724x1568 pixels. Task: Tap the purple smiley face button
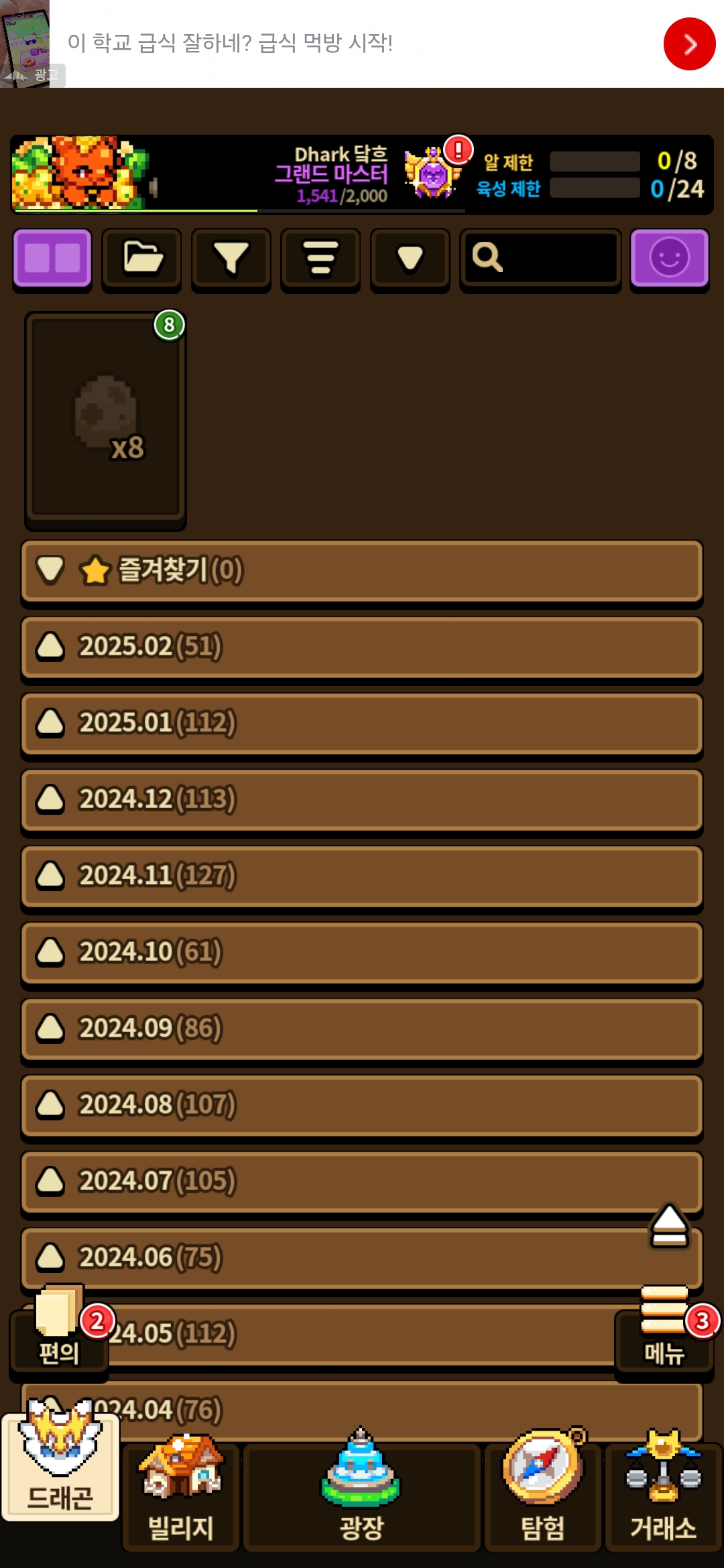click(669, 259)
